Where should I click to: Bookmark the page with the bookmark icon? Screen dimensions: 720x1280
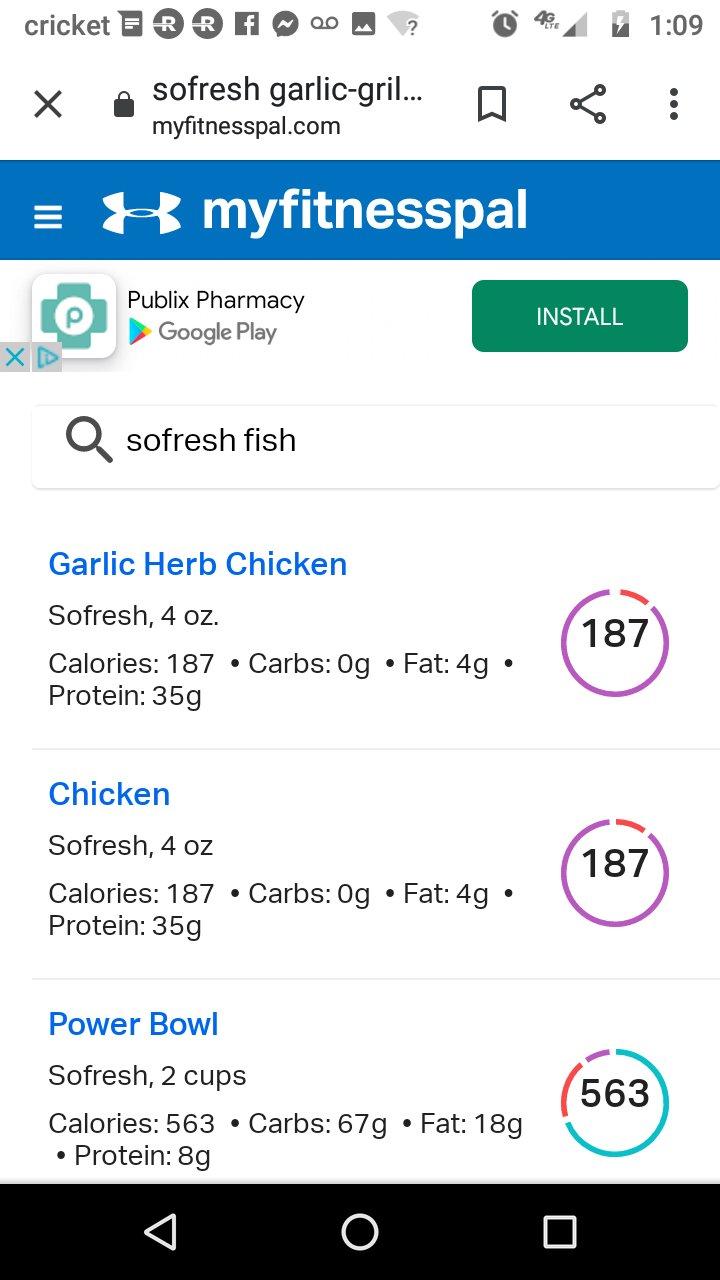tap(492, 103)
